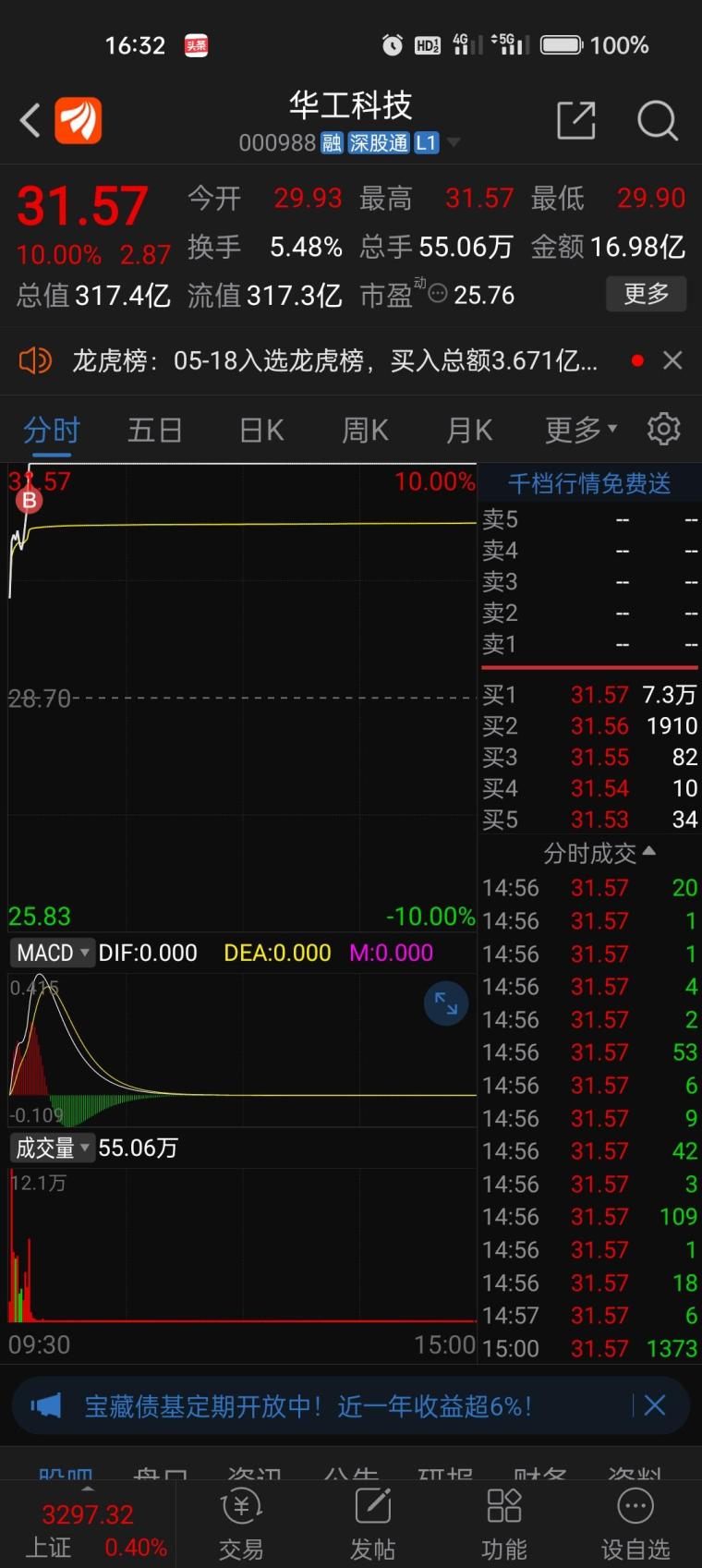Viewport: 702px width, 1568px height.
Task: Expand the chart to full screen
Action: [446, 1003]
